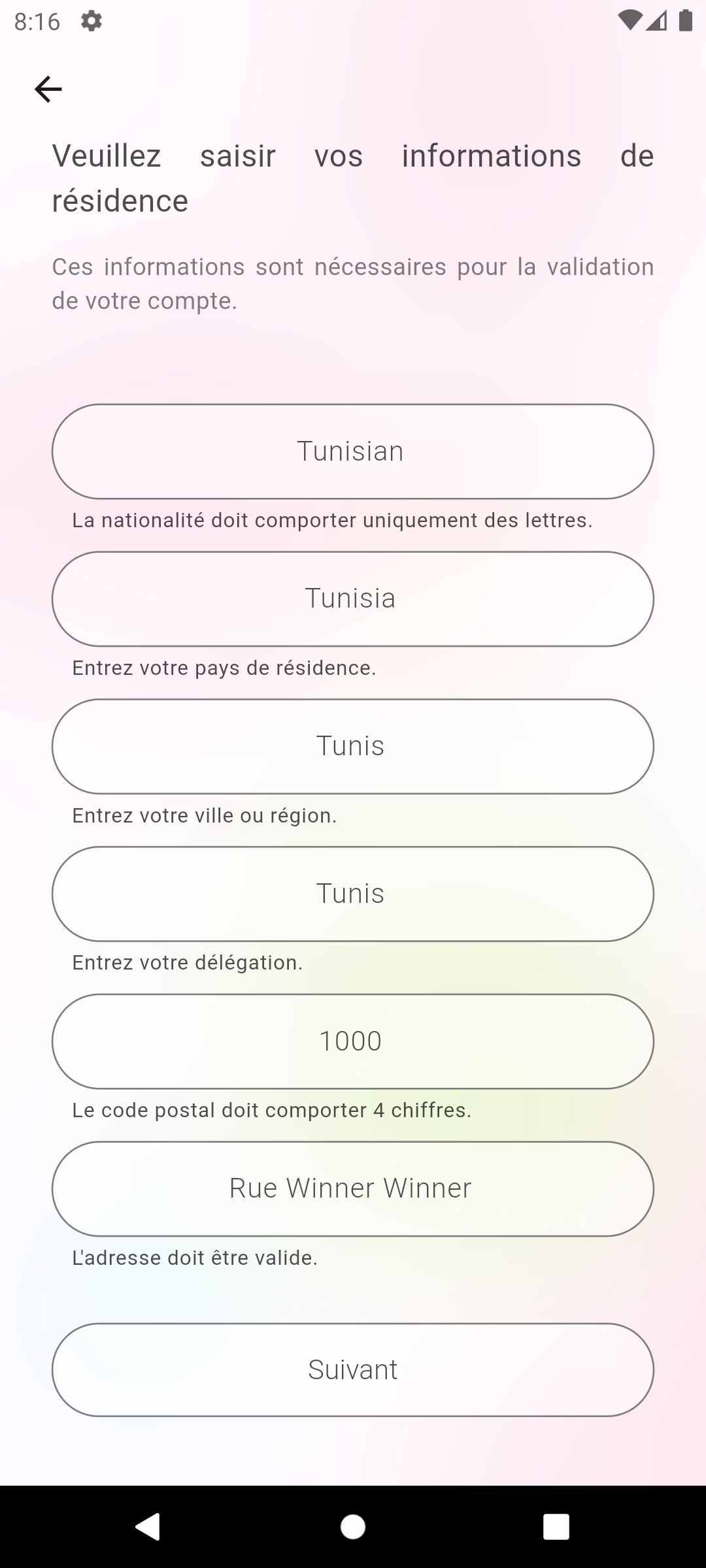Select the country field showing Tunisia
706x1568 pixels.
tap(352, 598)
